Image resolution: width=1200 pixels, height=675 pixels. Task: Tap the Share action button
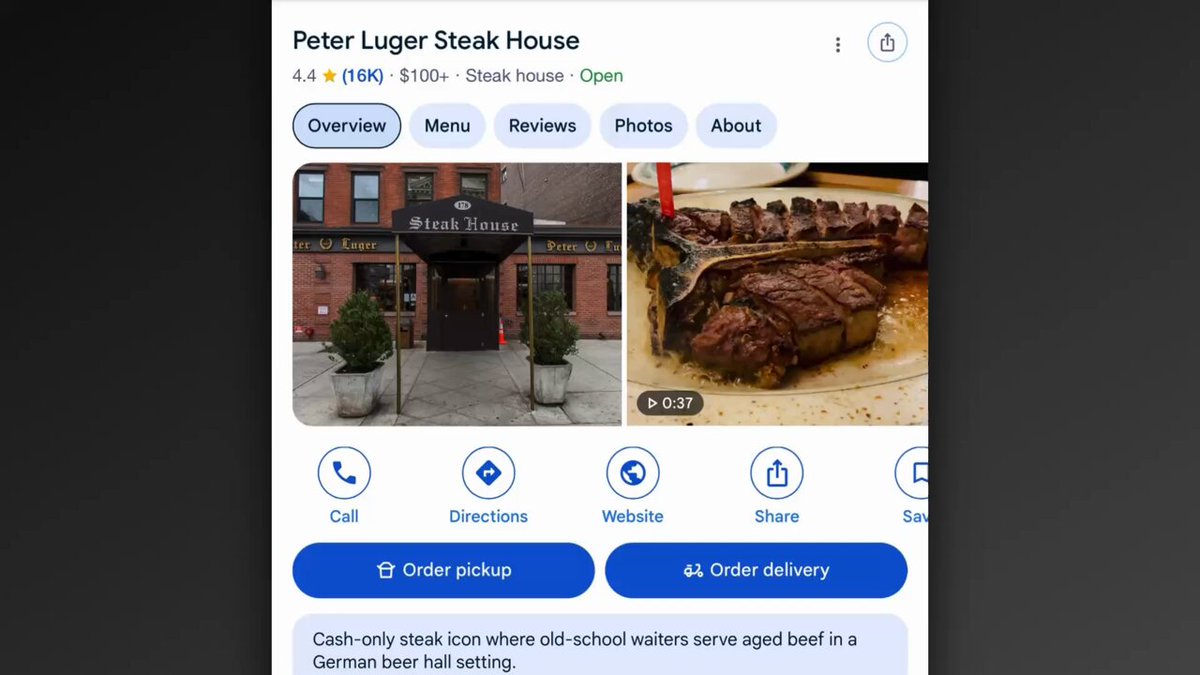(777, 486)
